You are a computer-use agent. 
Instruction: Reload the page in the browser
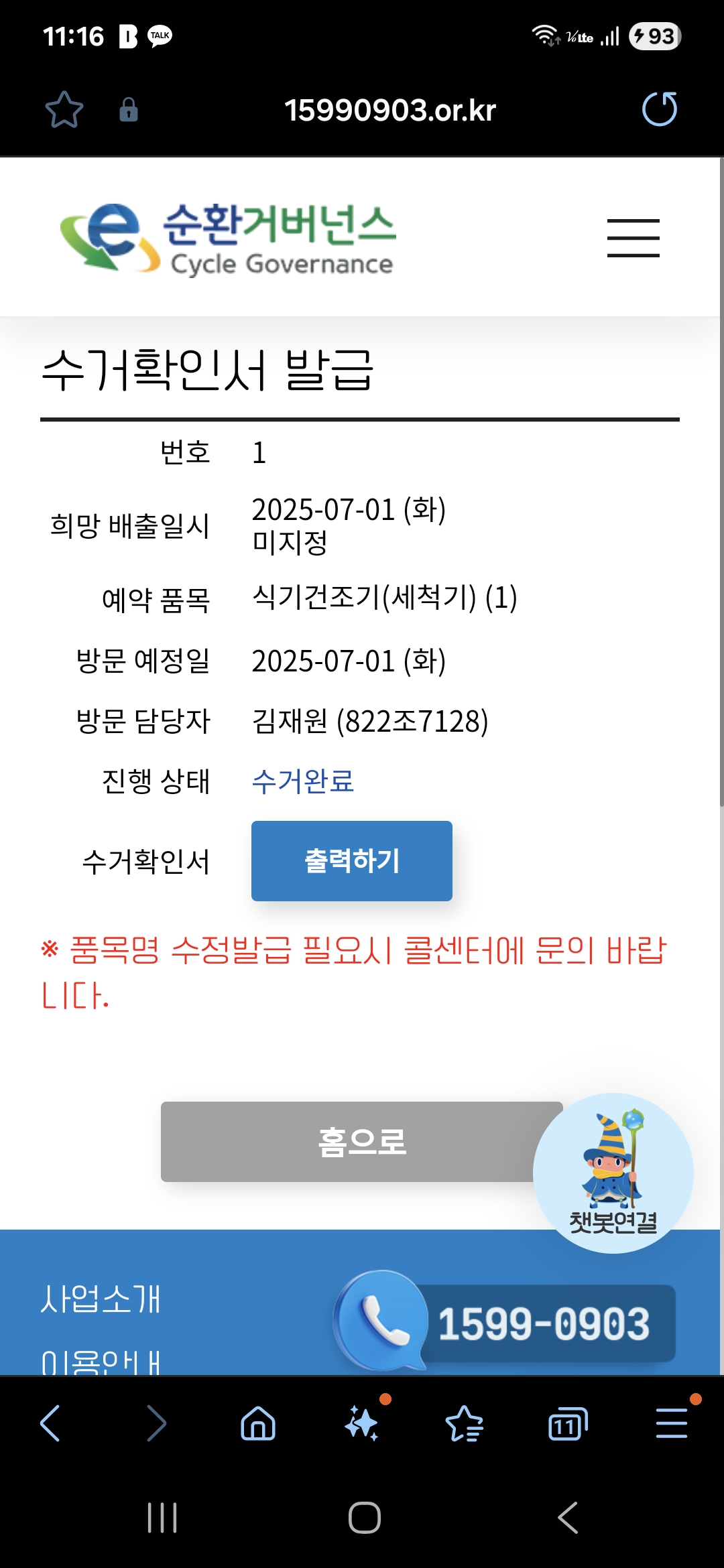tap(660, 109)
